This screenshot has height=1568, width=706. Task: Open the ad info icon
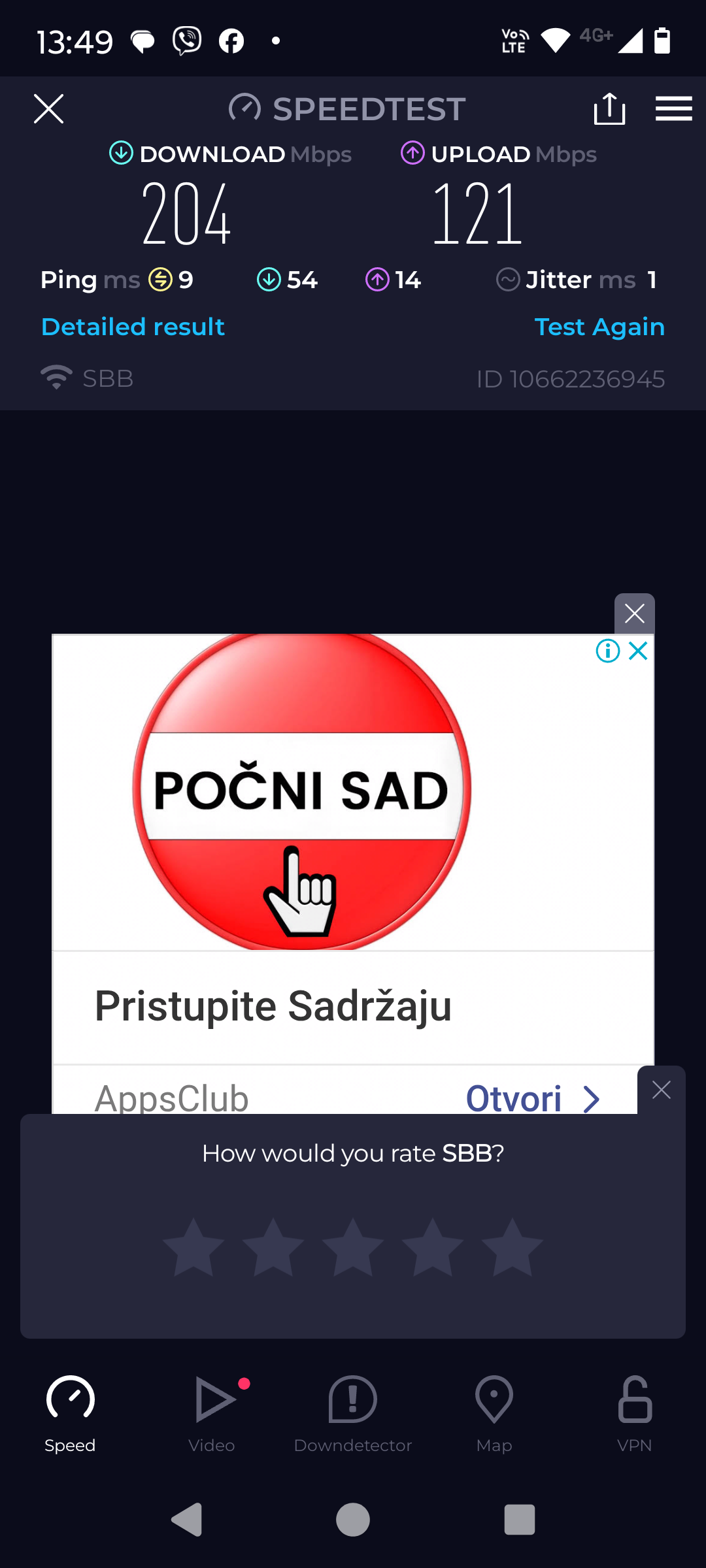pos(608,651)
